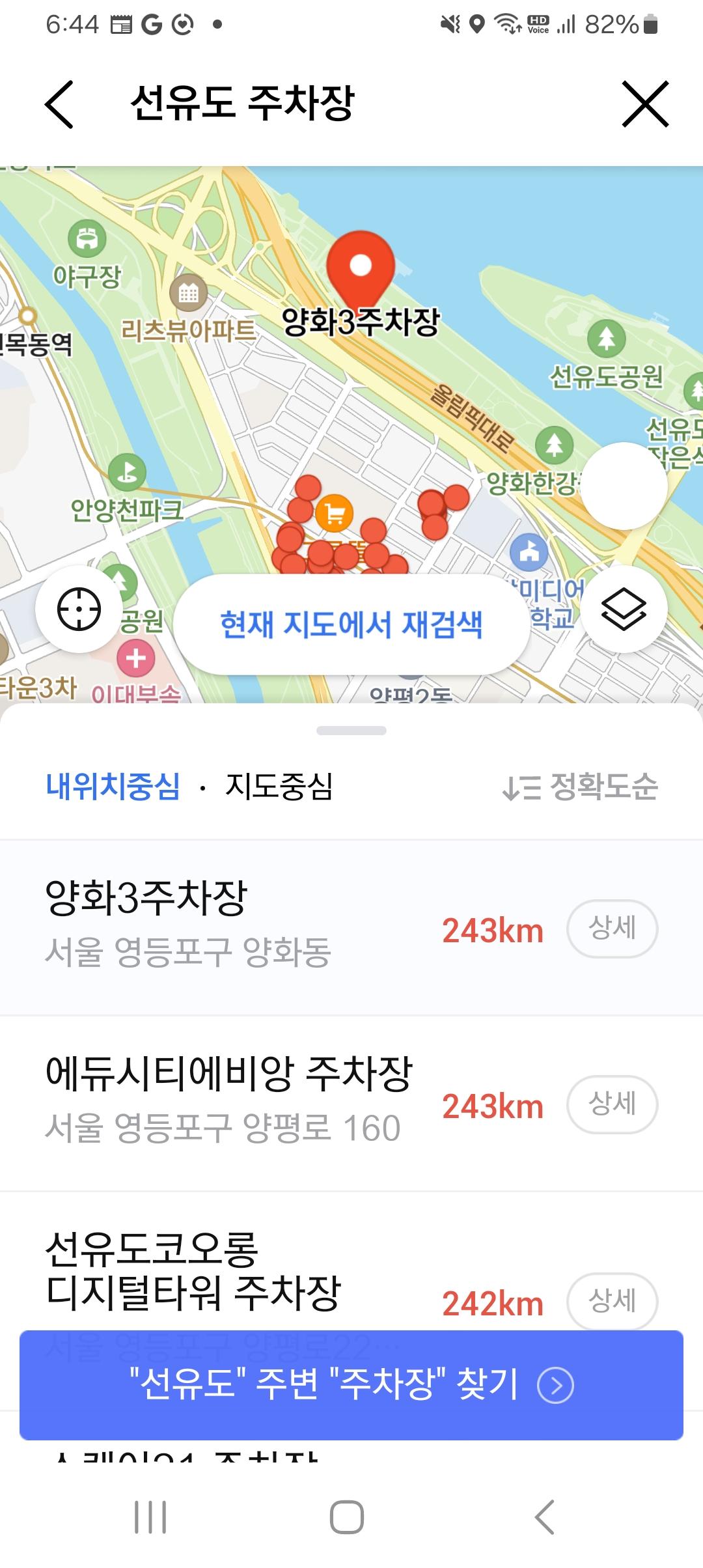Open the 정확도순 sort dropdown
Screen dimensions: 703x1568
[580, 787]
